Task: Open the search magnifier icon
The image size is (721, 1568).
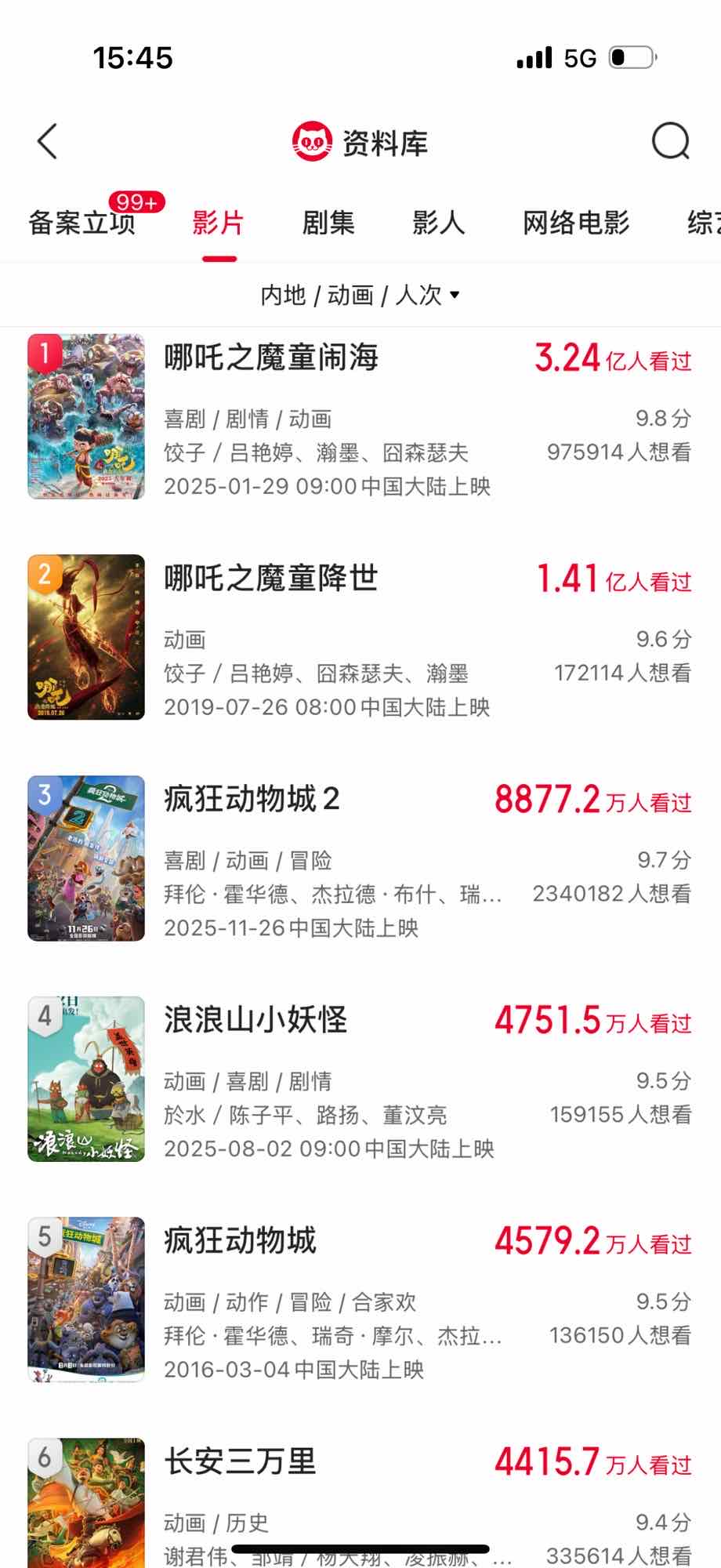Action: click(x=670, y=142)
